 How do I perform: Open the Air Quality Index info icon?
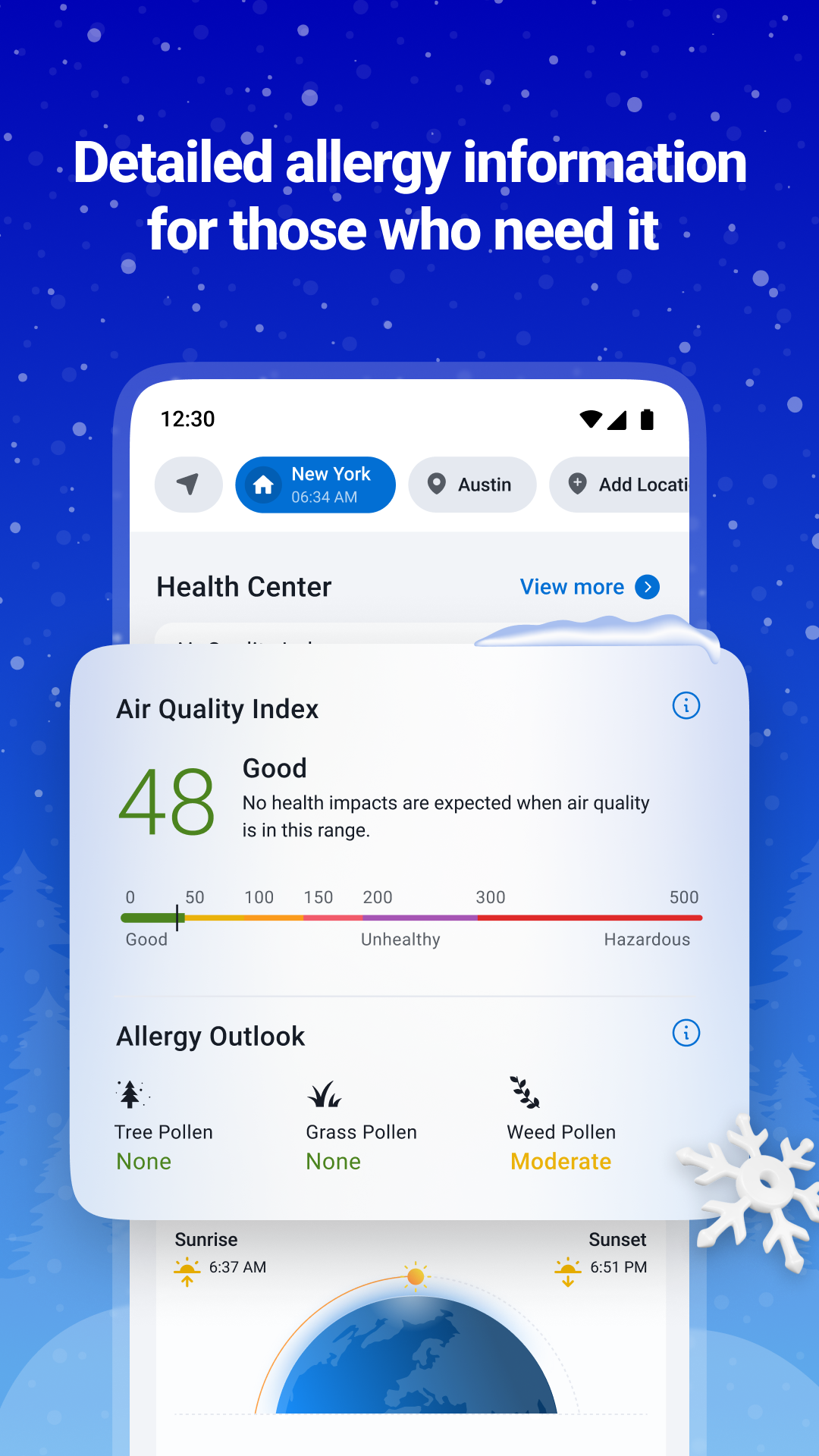(685, 705)
